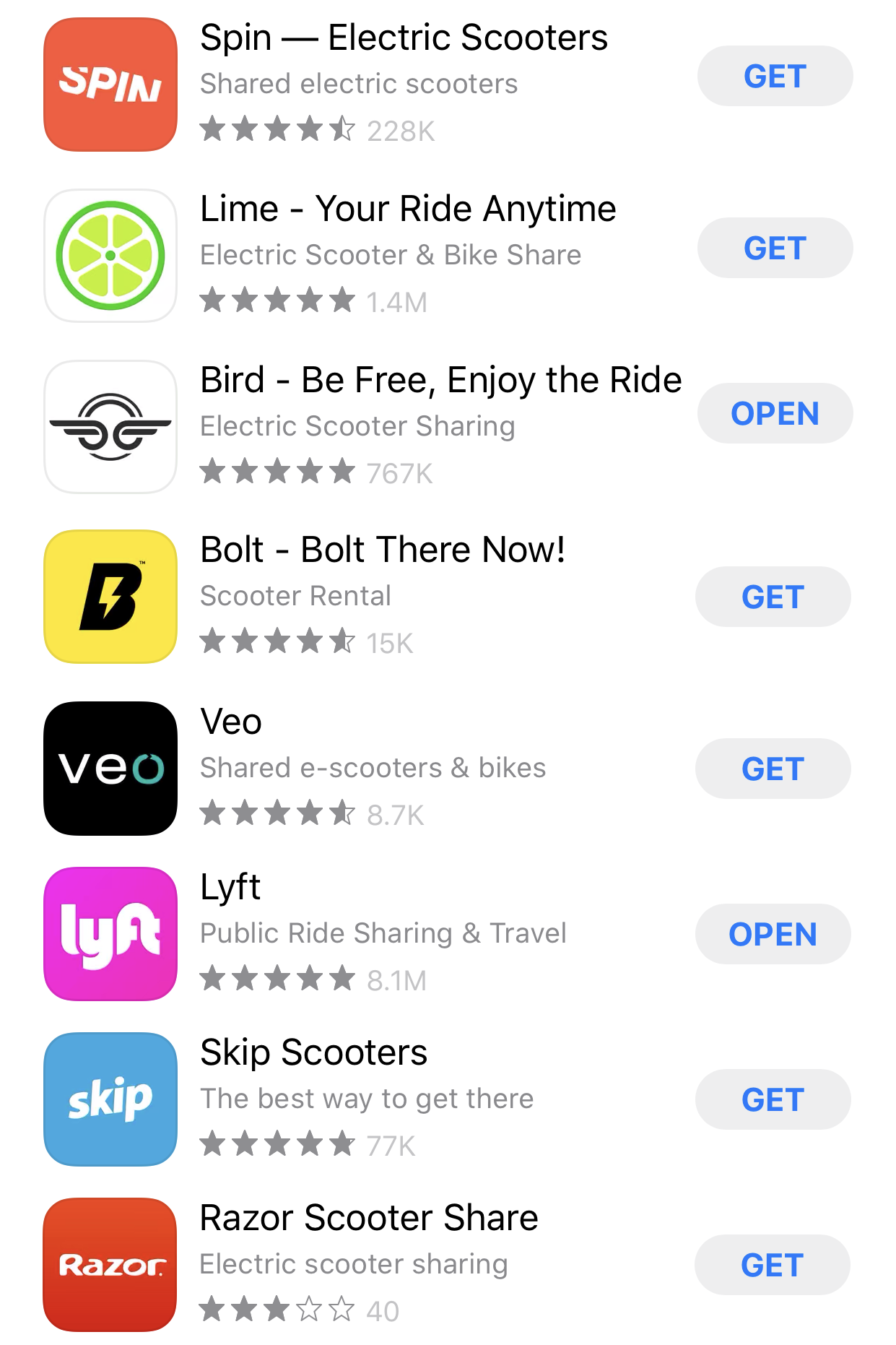Image resolution: width=896 pixels, height=1345 pixels.
Task: Open the installed Bird app
Action: point(775,413)
